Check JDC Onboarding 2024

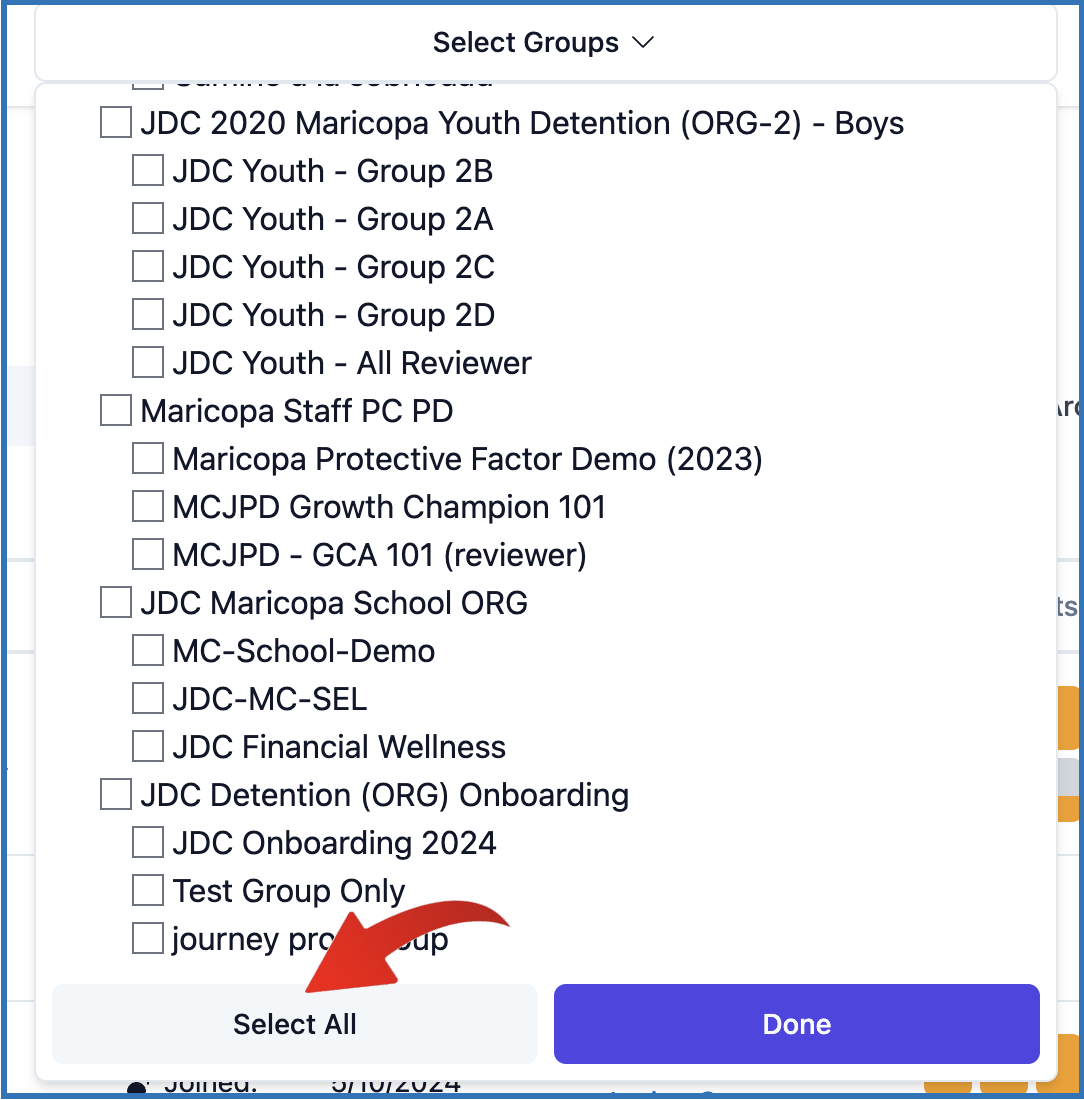pyautogui.click(x=148, y=843)
